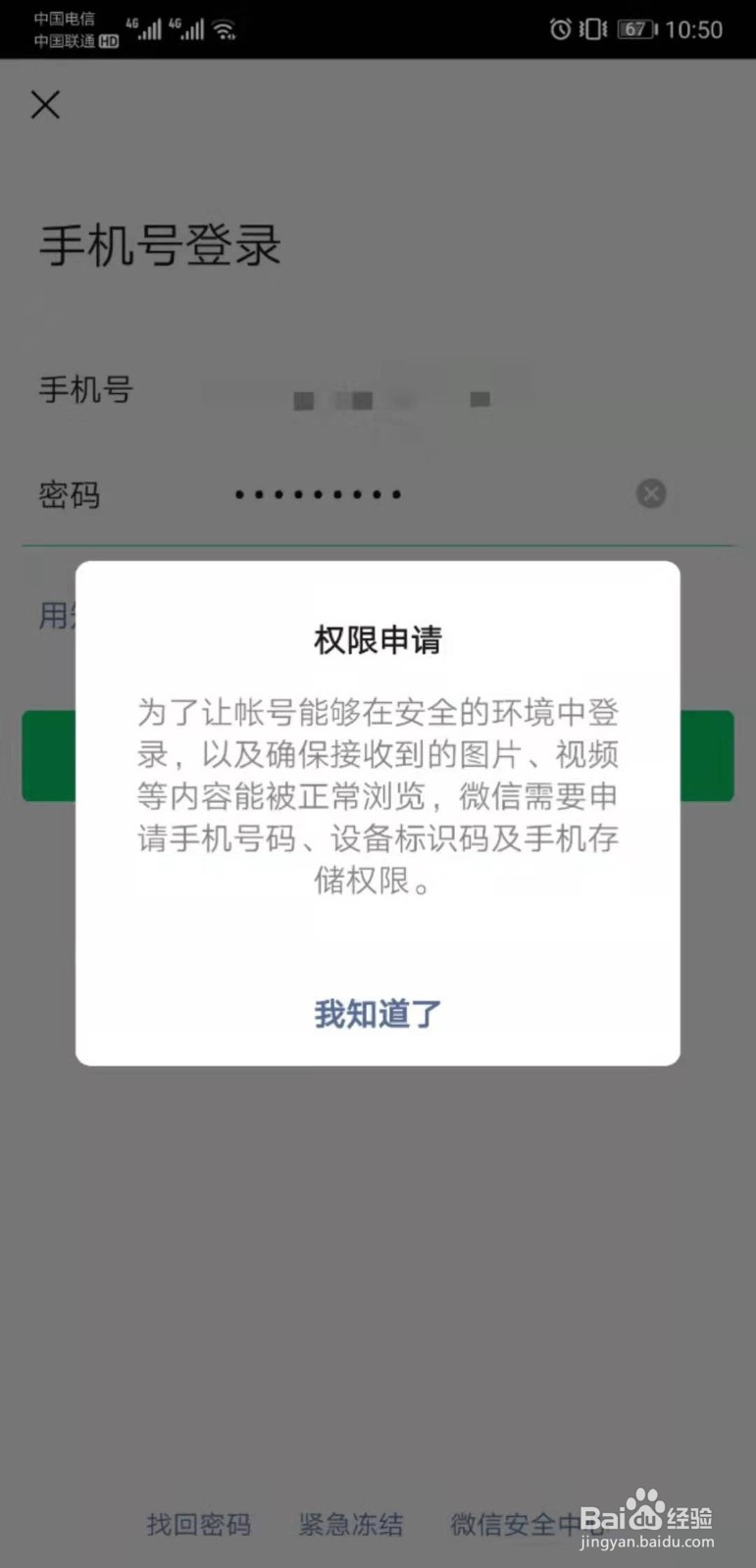Tap the green login button behind the dialog

(49, 755)
